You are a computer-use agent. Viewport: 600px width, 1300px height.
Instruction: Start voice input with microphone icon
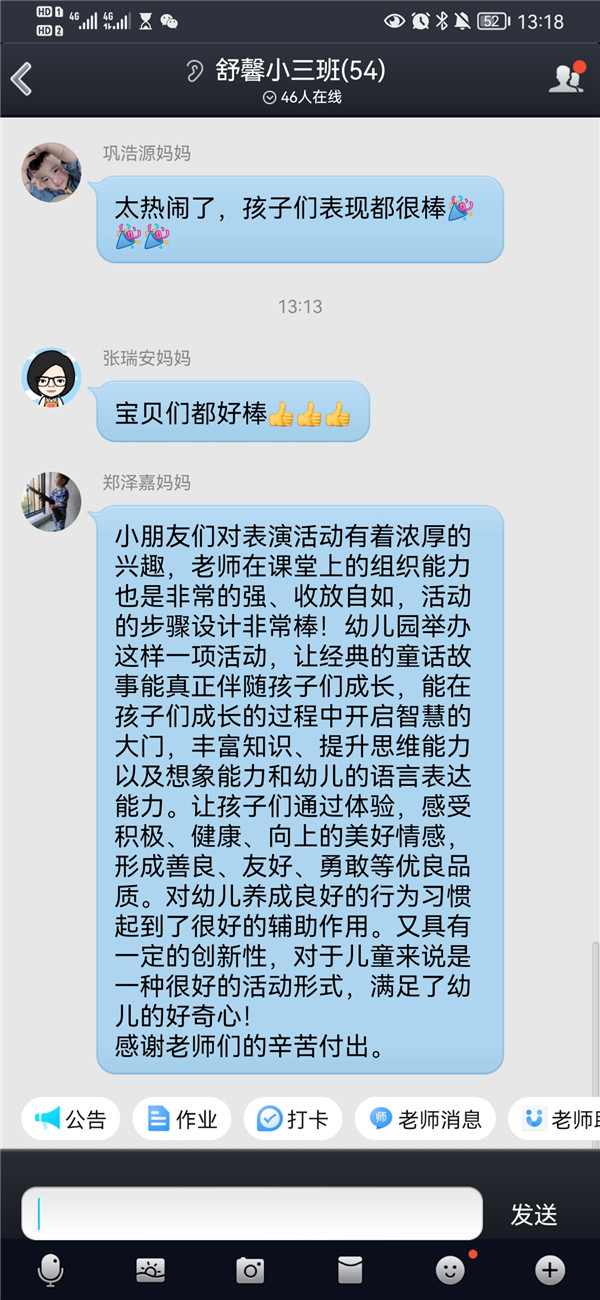click(x=49, y=1270)
